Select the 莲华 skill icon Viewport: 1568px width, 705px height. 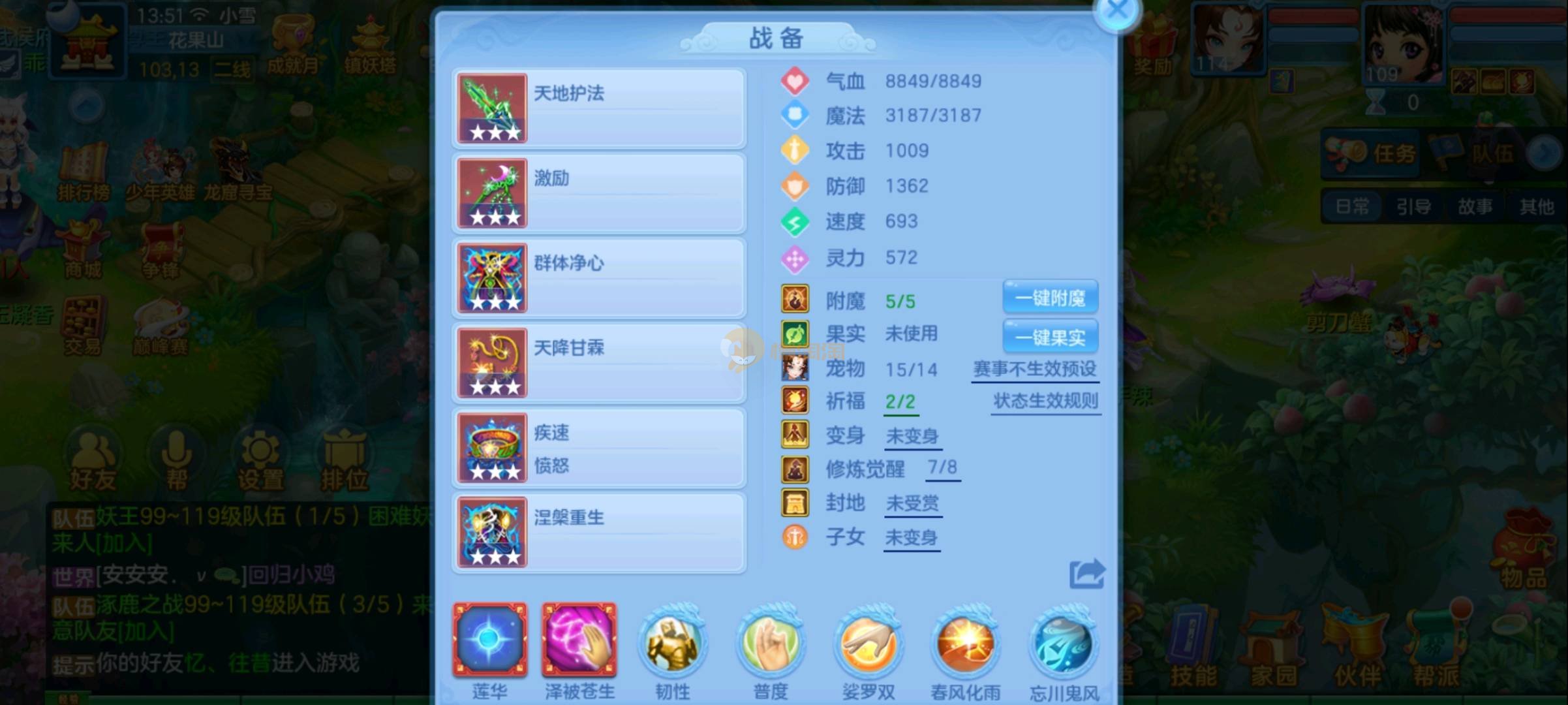489,640
